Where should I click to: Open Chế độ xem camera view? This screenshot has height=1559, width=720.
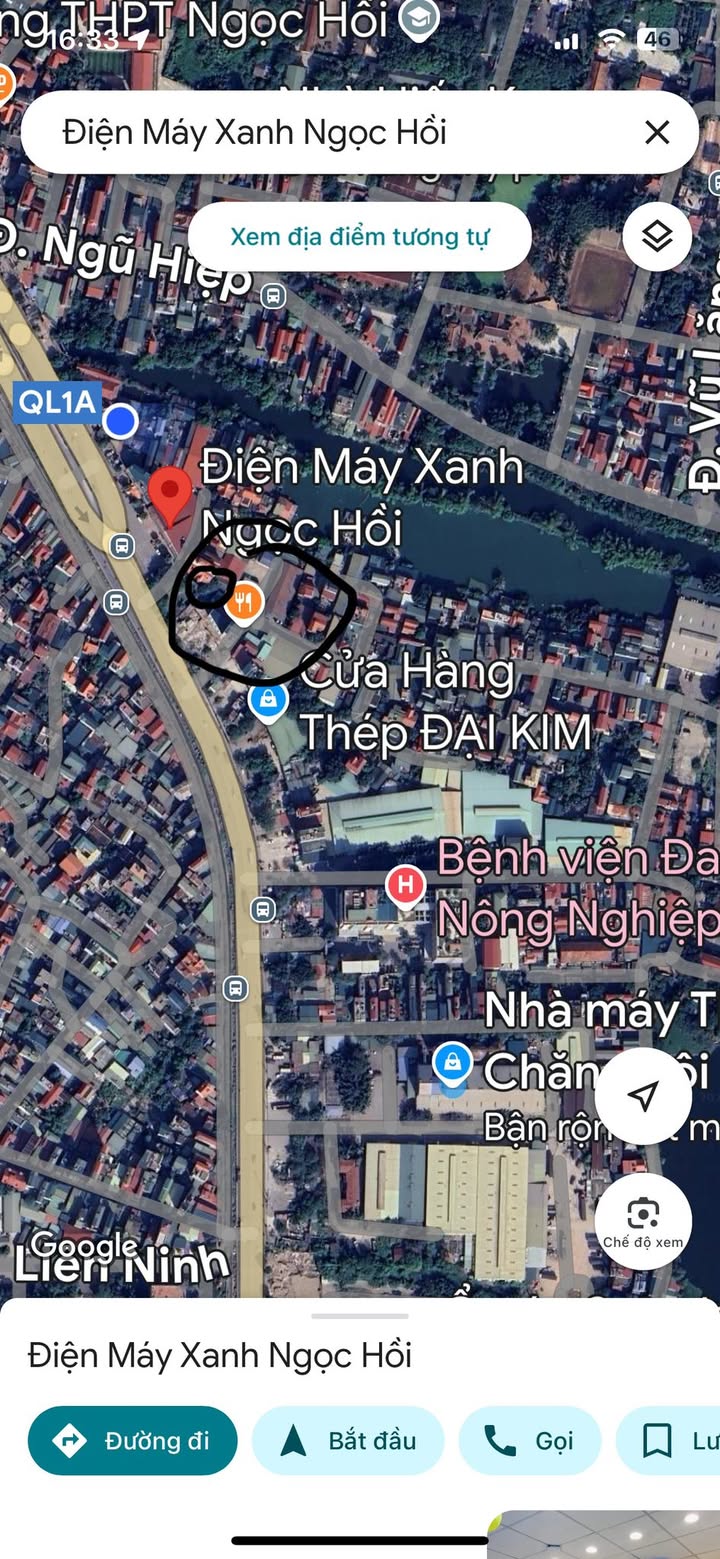643,1222
